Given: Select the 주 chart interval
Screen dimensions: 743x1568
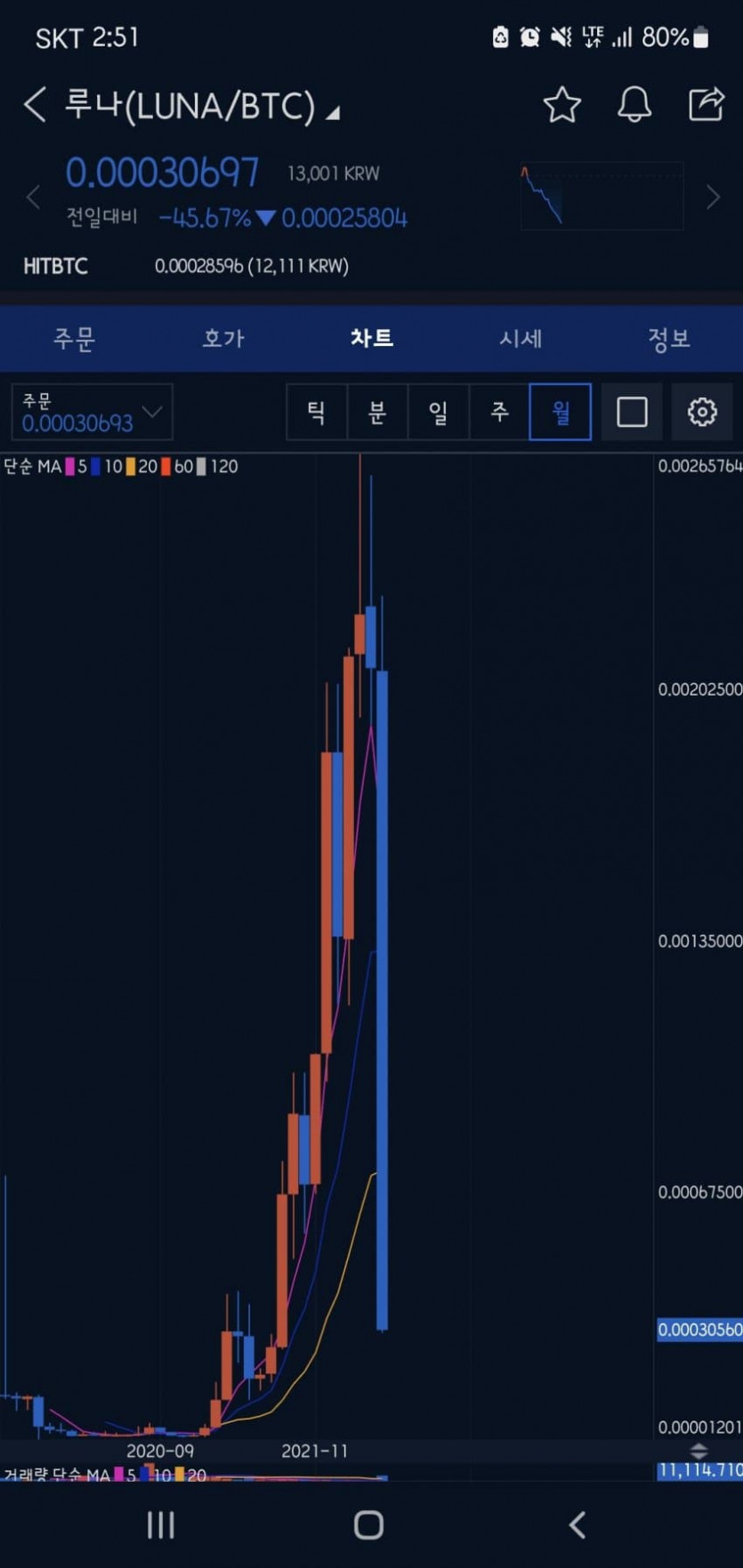Looking at the screenshot, I should pos(499,412).
